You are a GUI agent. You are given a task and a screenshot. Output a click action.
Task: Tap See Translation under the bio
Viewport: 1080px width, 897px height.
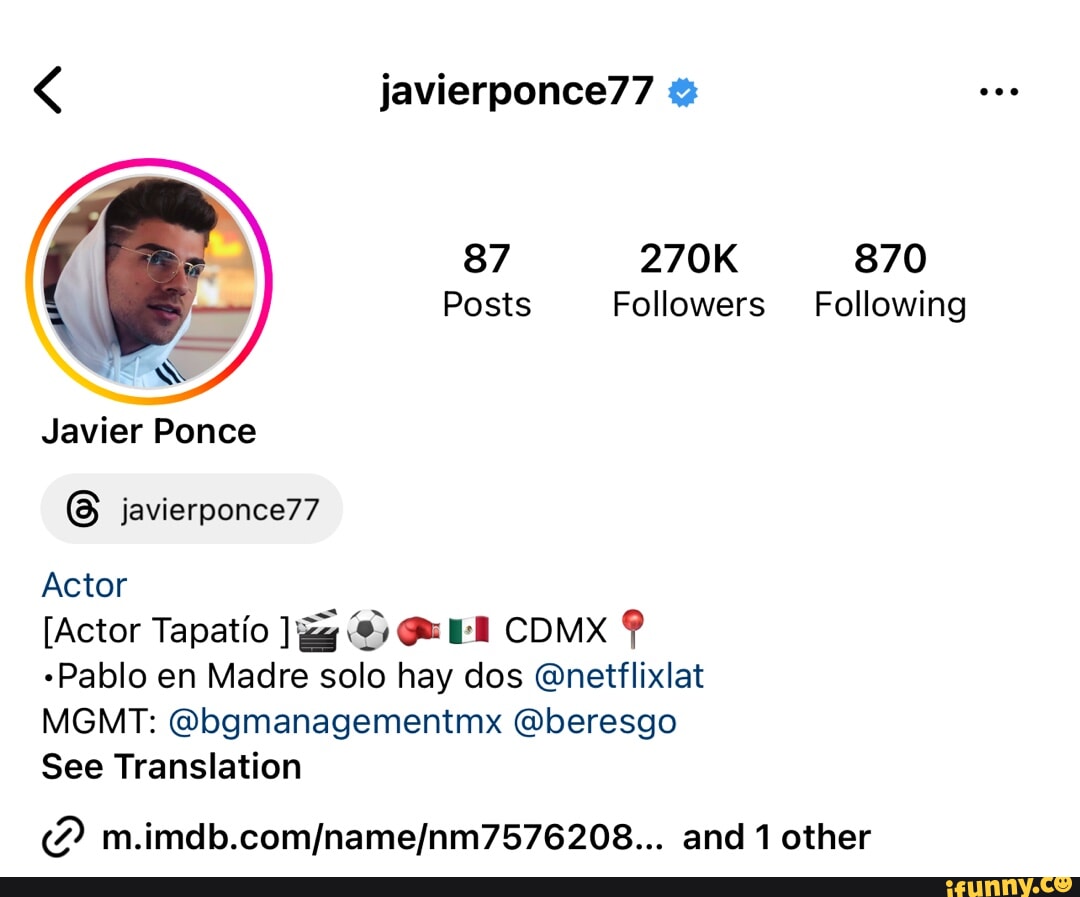(171, 767)
